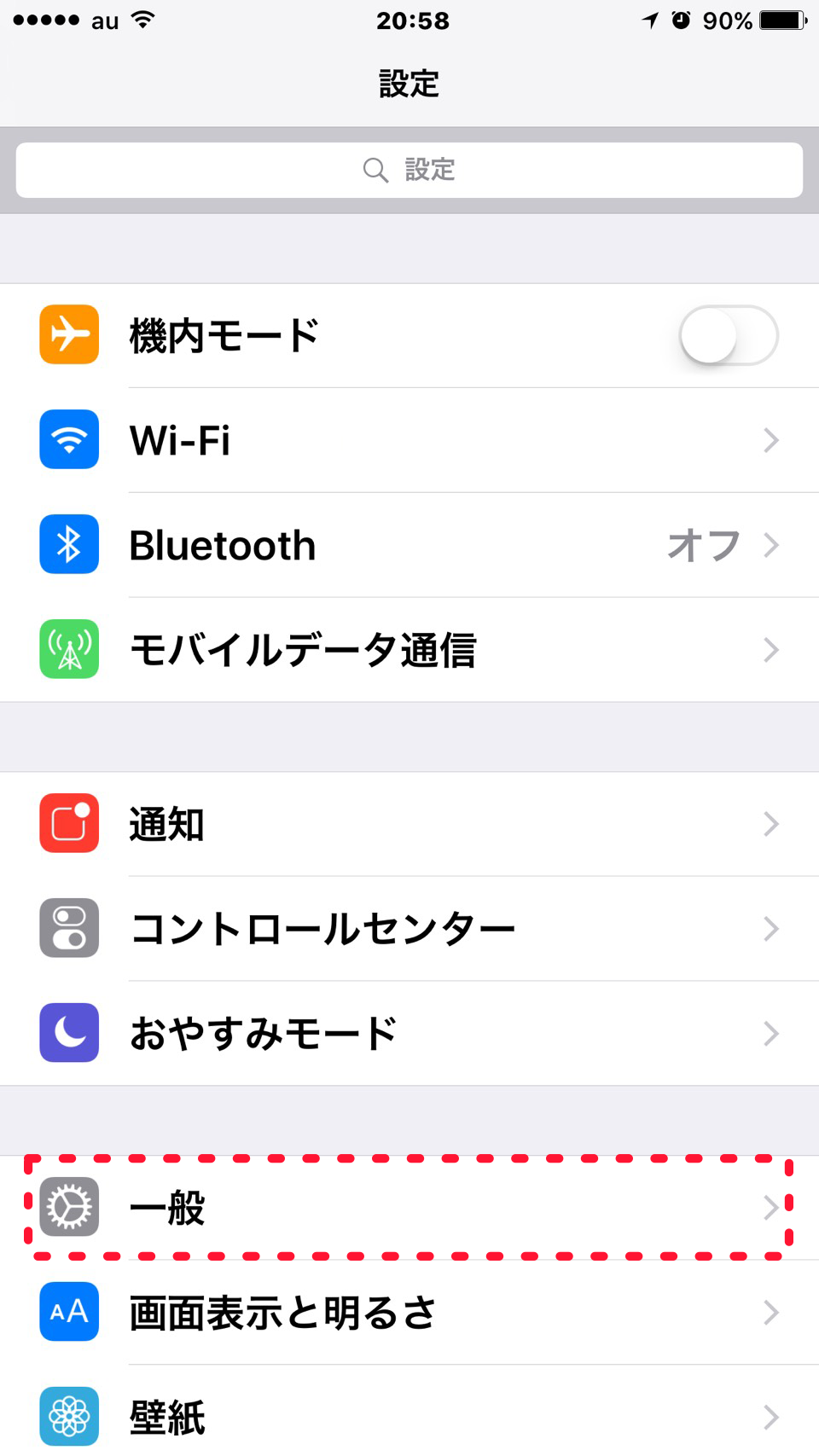Open 通知 settings

[409, 824]
